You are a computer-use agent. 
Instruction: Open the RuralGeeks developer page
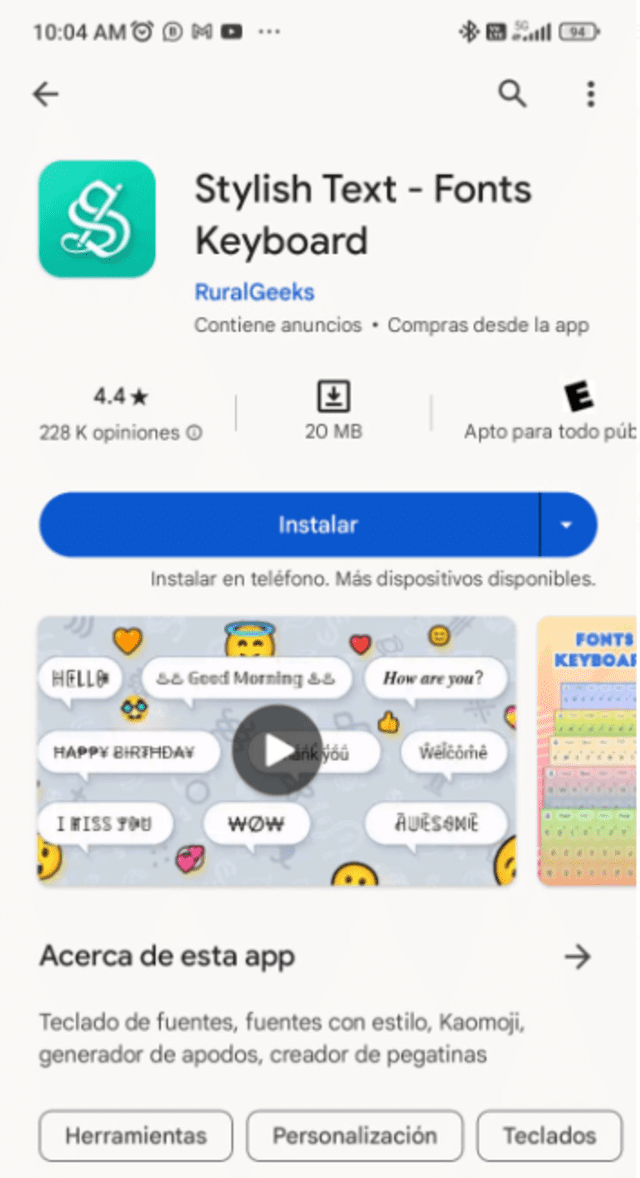click(x=254, y=293)
